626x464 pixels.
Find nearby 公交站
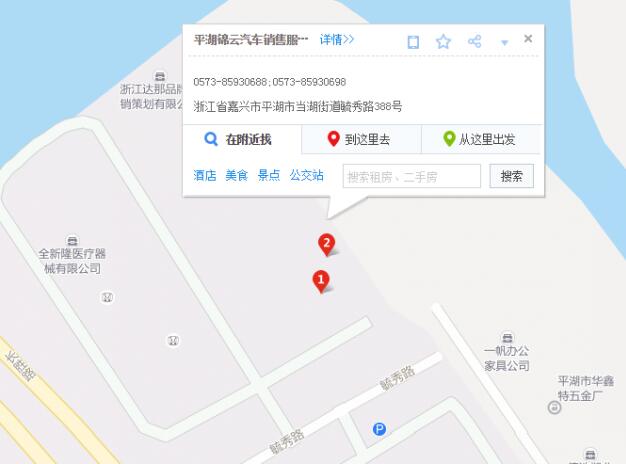[x=306, y=175]
